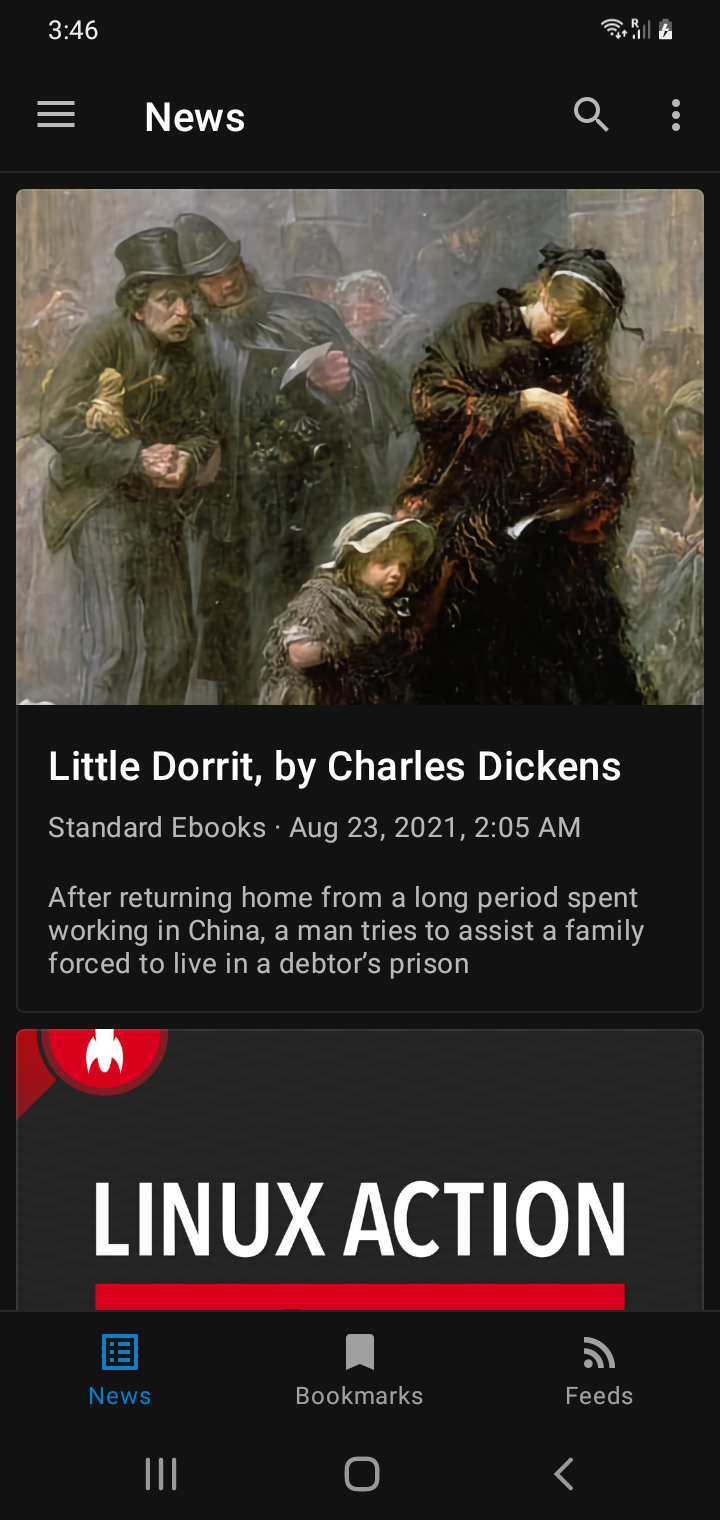Screen dimensions: 720x1520
Task: Open the search icon
Action: (591, 116)
